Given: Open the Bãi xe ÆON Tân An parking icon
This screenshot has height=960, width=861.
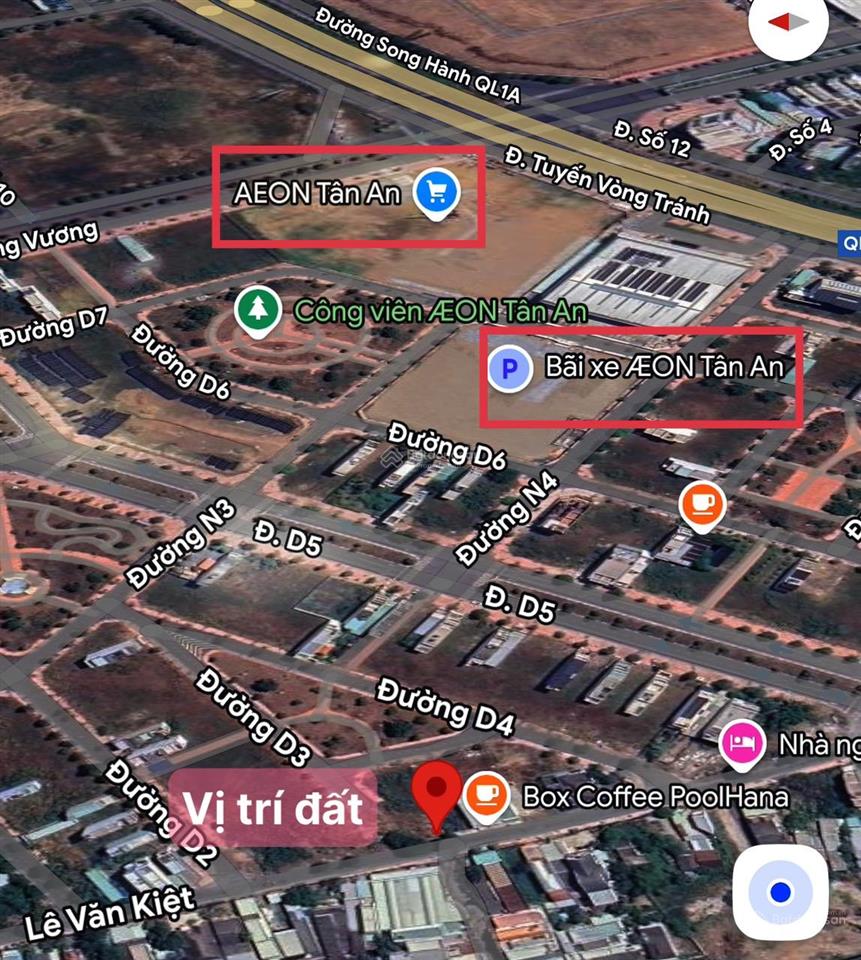Looking at the screenshot, I should (510, 368).
